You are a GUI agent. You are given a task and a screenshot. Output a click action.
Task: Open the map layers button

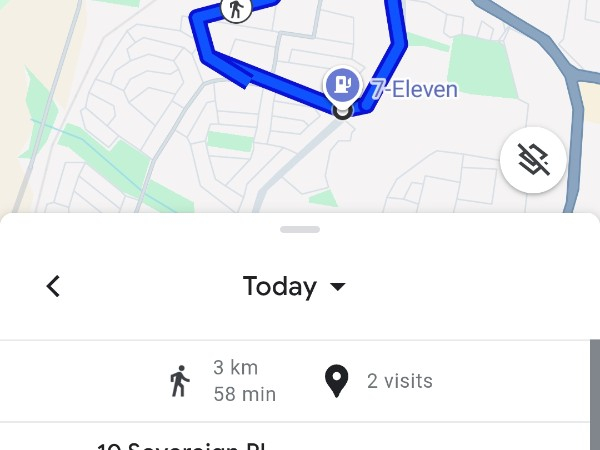(x=534, y=159)
